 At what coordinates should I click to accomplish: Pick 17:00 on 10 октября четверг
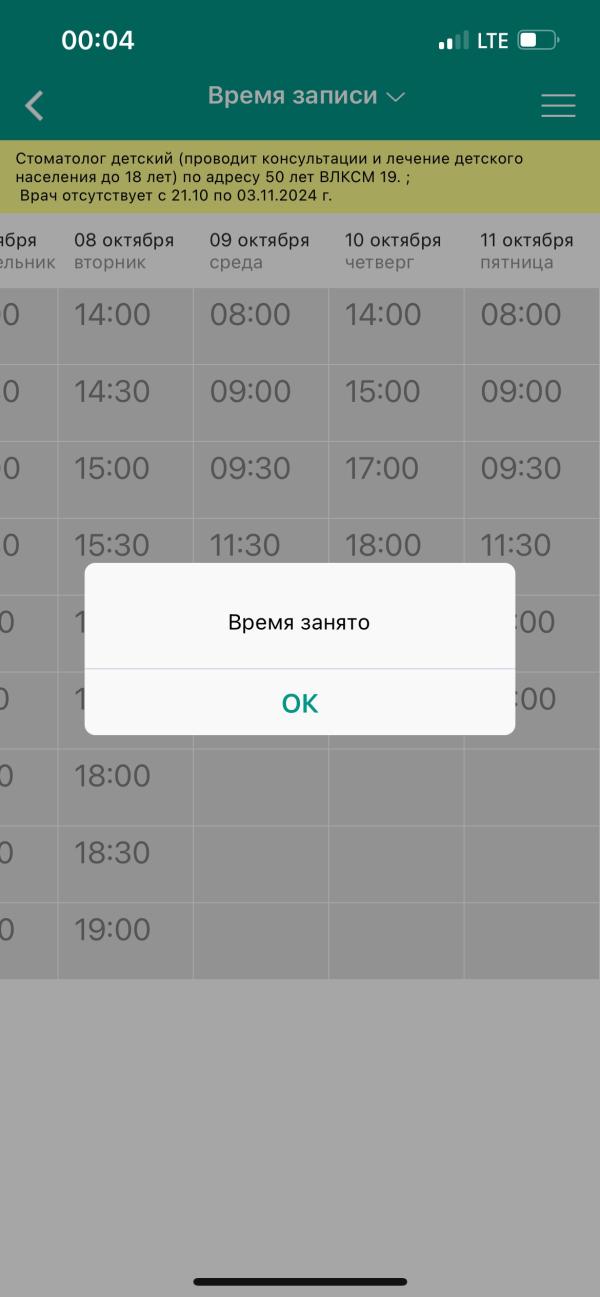pyautogui.click(x=396, y=480)
